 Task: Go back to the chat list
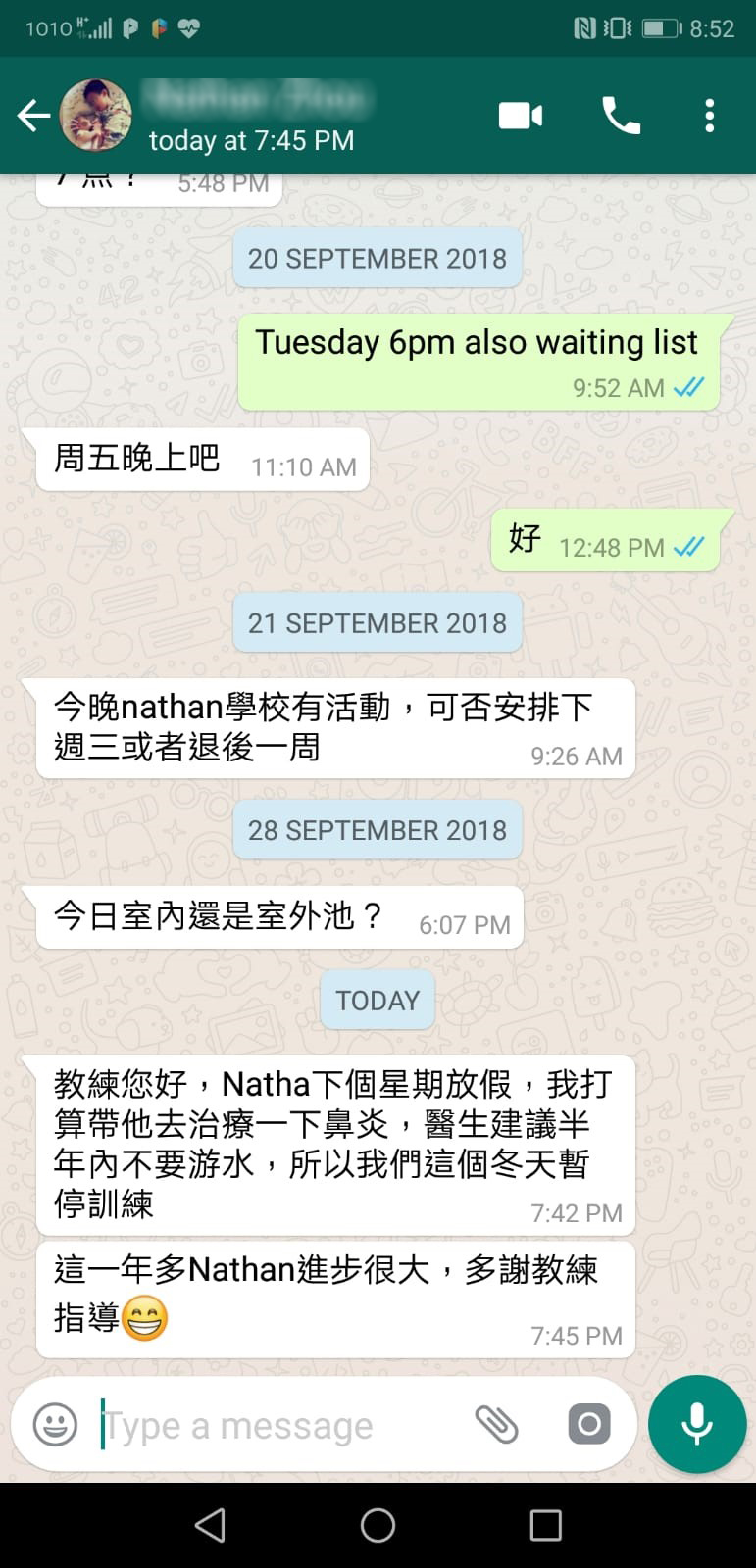click(33, 116)
